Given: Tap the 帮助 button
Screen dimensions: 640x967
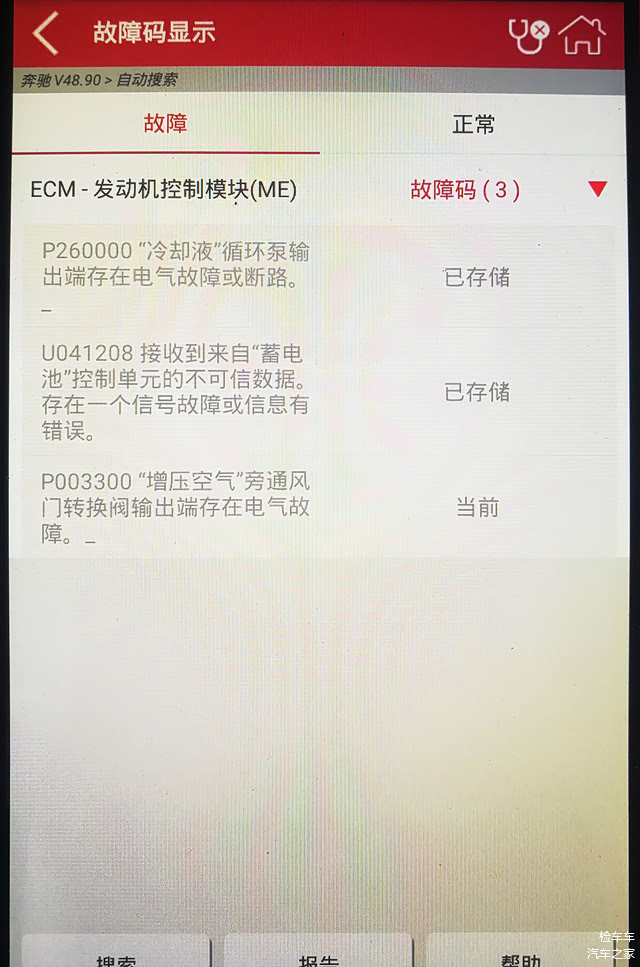Looking at the screenshot, I should click(520, 955).
